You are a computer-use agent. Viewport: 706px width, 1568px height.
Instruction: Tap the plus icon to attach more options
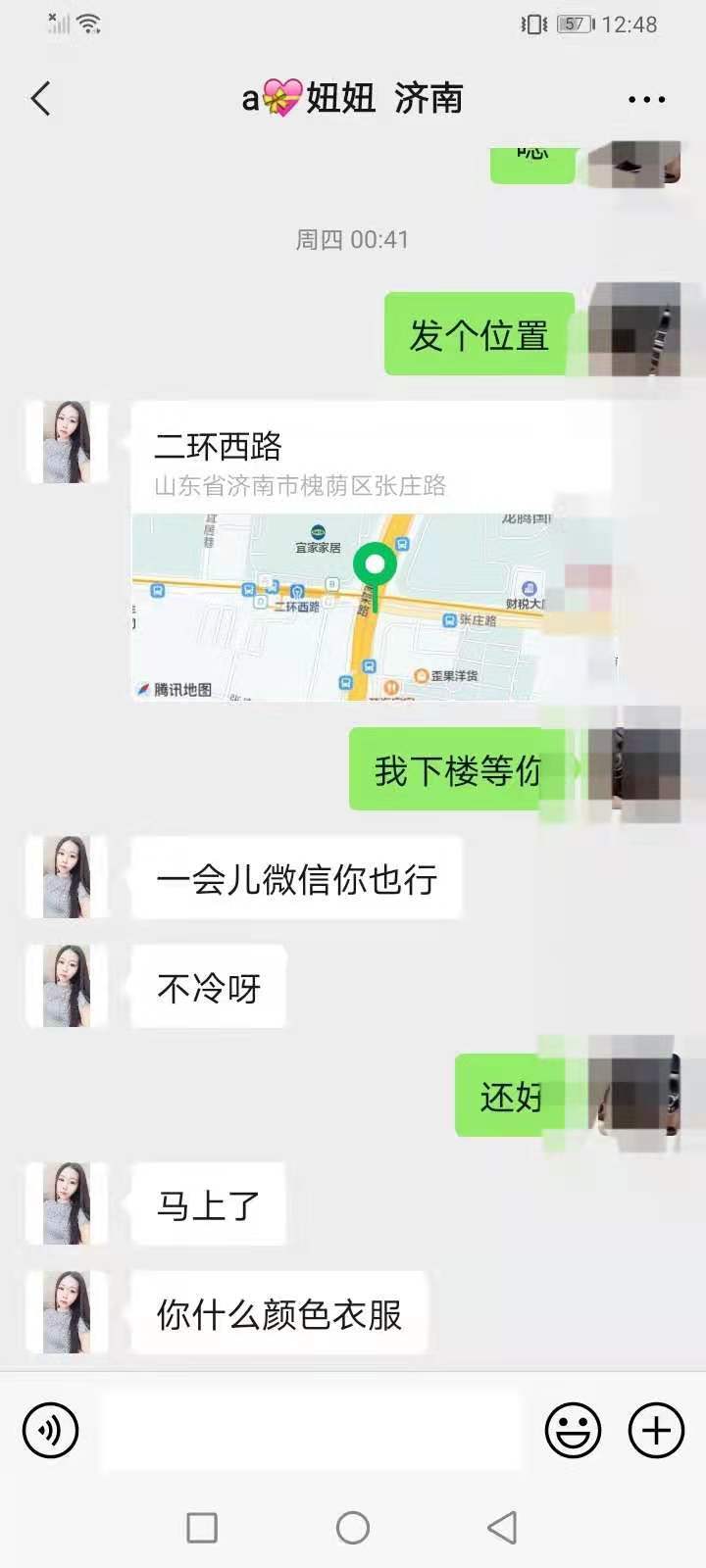(x=655, y=1431)
